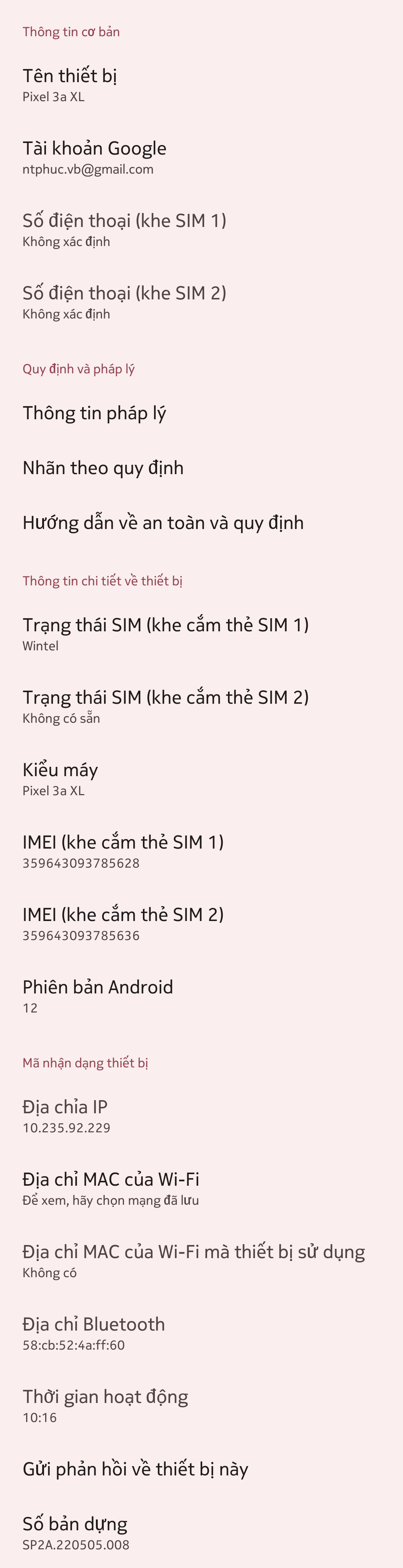
Task: Open Địa chỉ MAC của Wi-Fi row
Action: (x=201, y=1188)
